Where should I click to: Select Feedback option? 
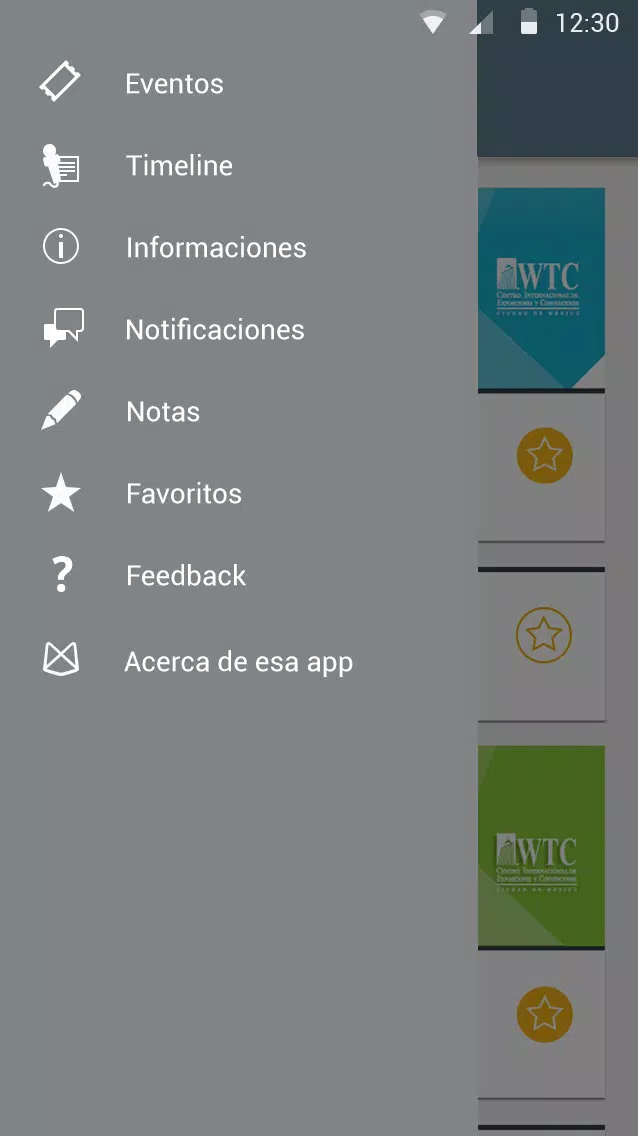(238, 575)
